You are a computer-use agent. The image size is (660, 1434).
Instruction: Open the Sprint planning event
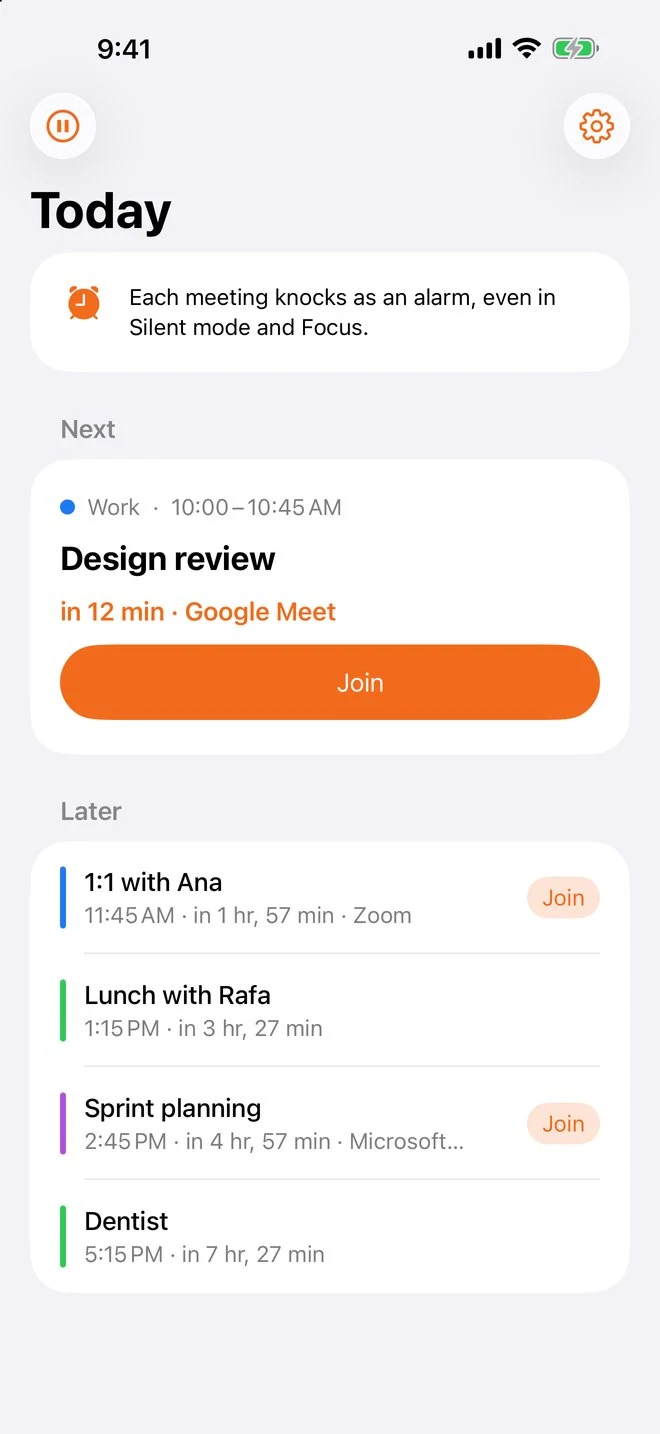pos(292,1123)
